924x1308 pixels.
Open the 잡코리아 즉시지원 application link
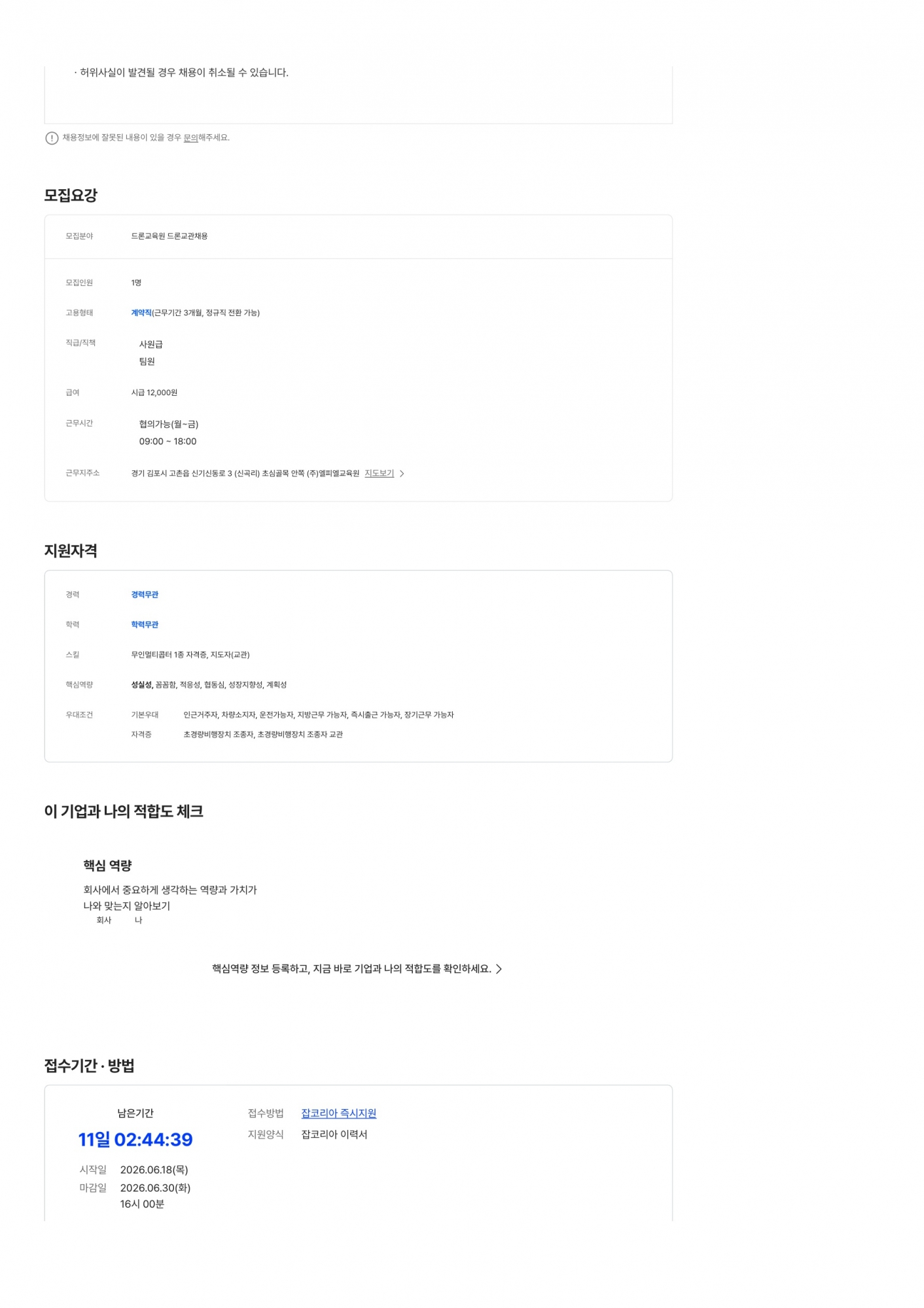338,1113
